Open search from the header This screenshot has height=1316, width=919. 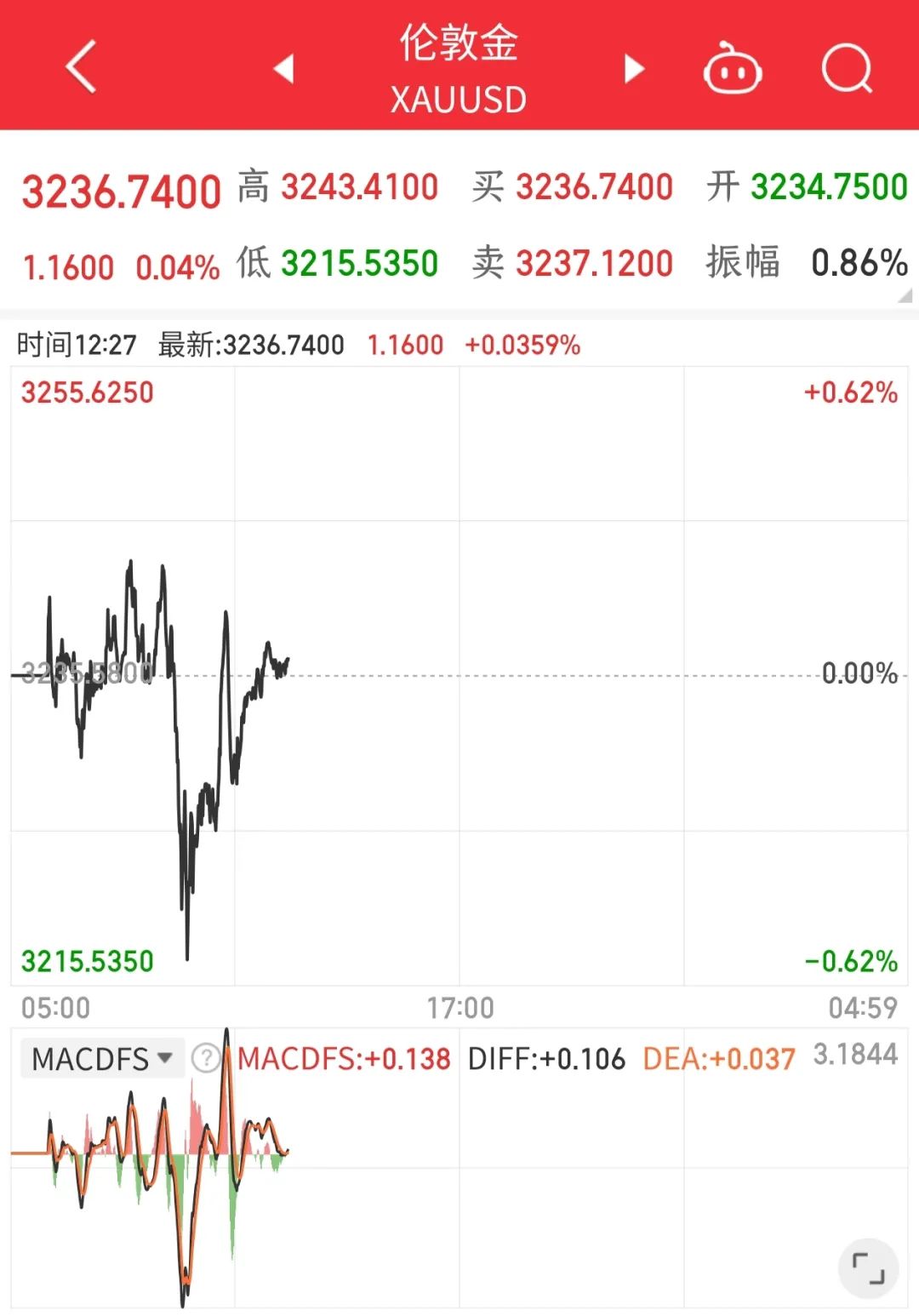click(848, 68)
